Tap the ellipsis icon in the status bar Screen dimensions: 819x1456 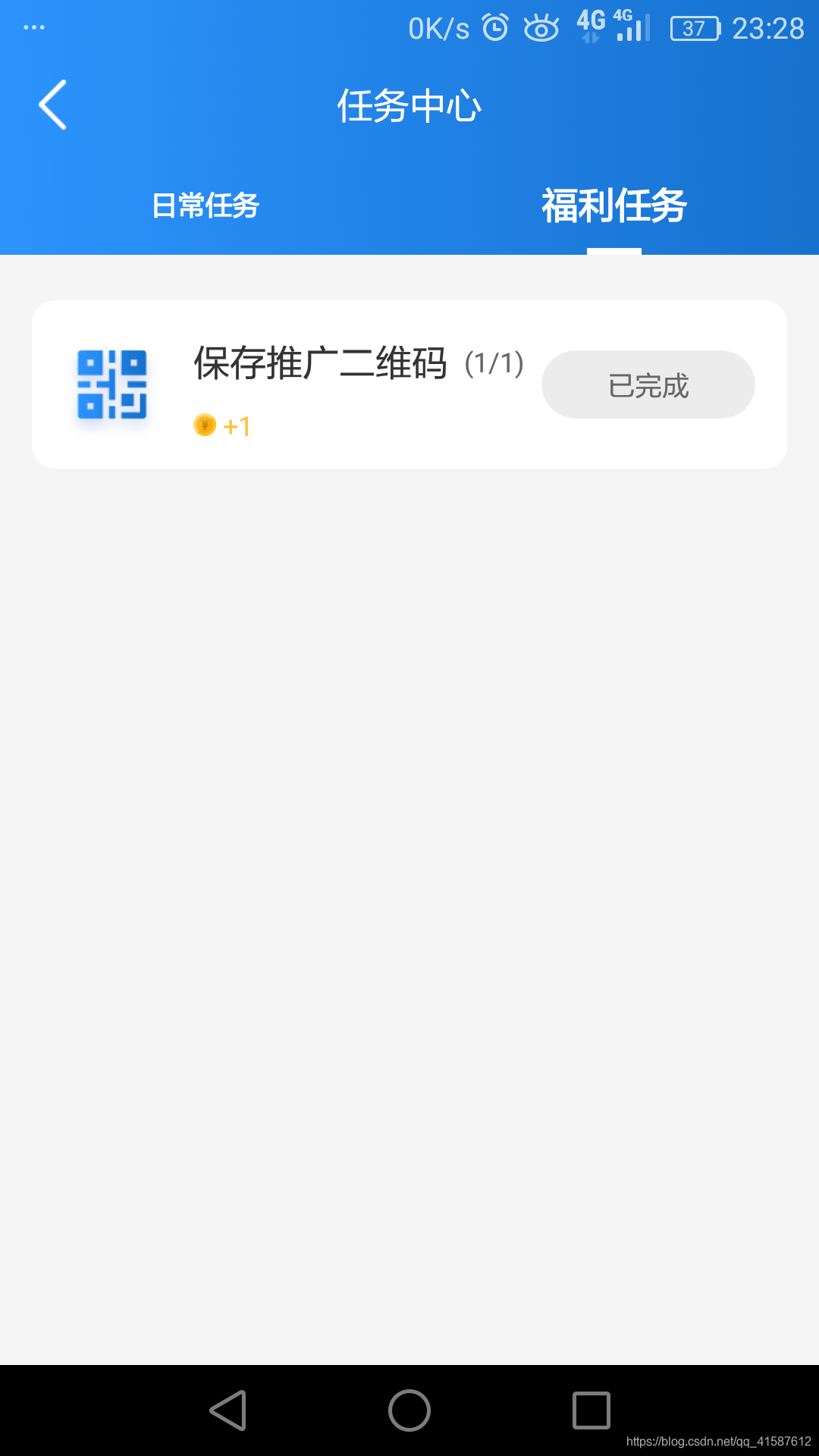tap(33, 27)
